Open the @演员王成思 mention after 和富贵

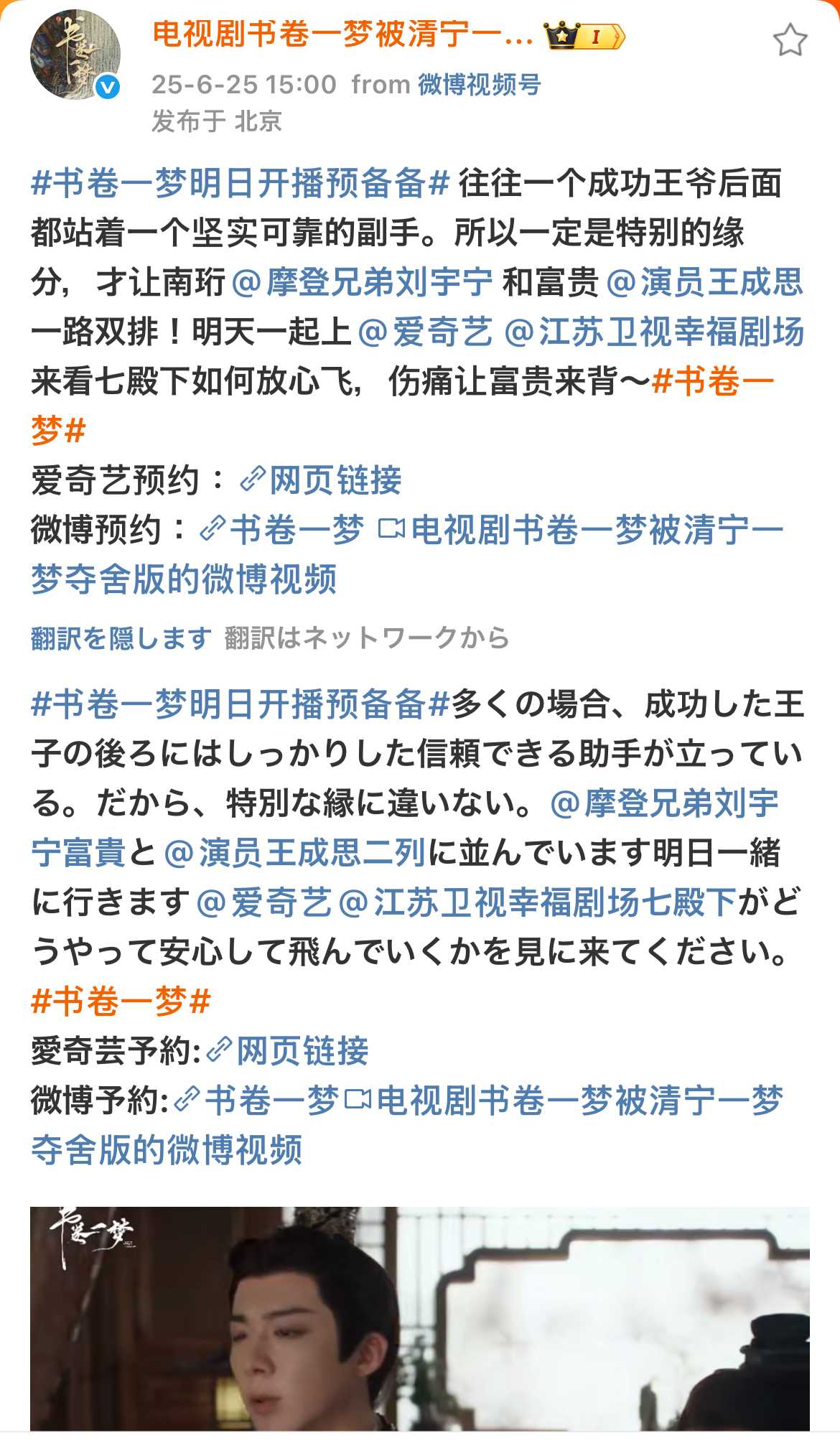[x=704, y=282]
